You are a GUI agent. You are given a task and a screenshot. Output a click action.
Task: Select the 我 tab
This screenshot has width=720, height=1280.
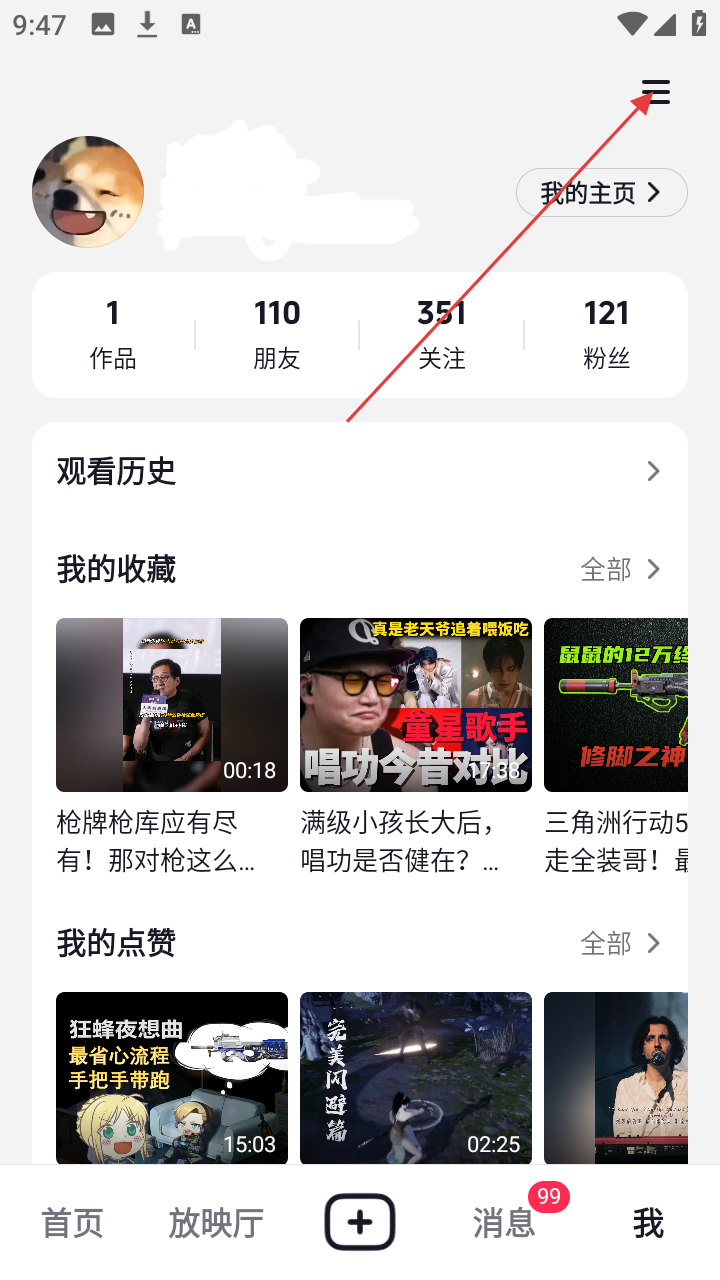[648, 1223]
